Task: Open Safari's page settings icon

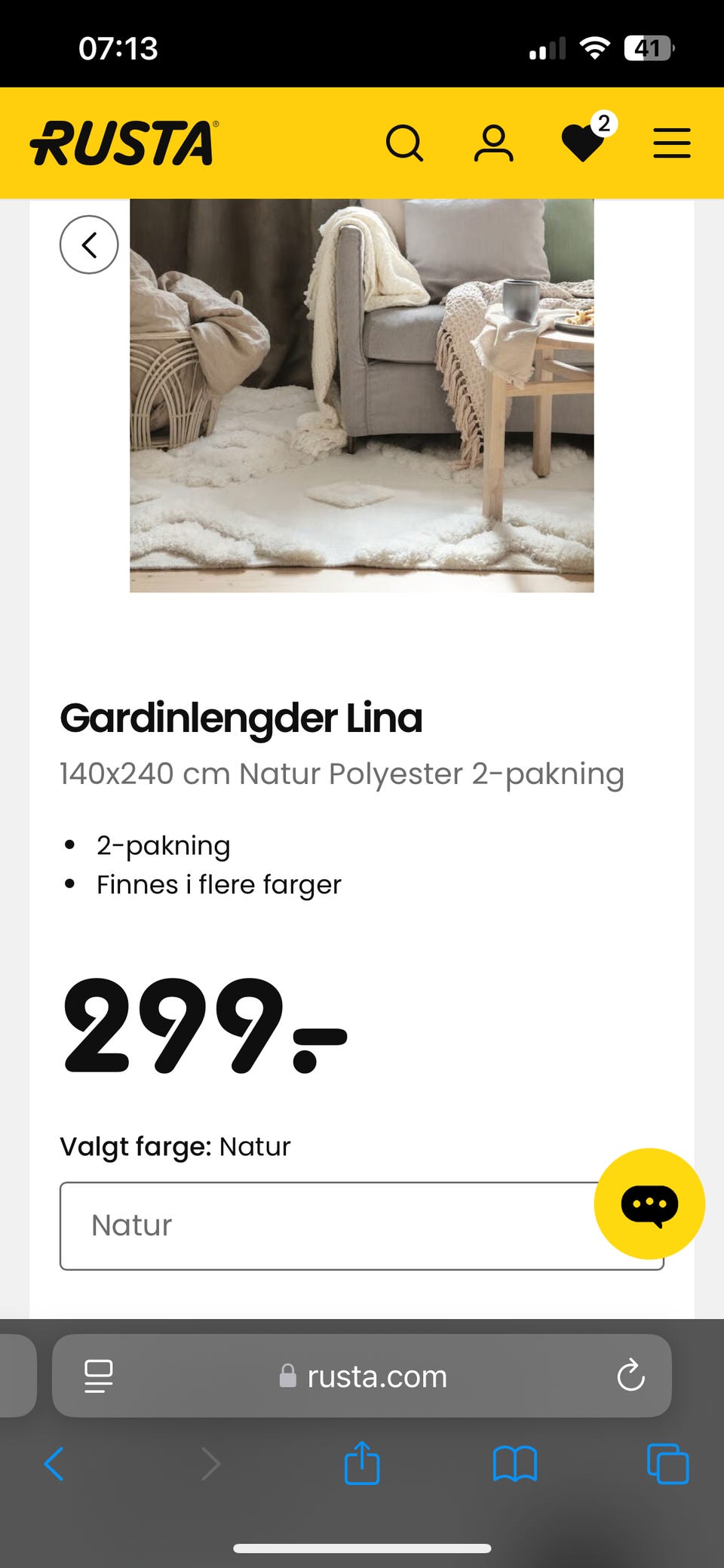Action: point(97,1375)
